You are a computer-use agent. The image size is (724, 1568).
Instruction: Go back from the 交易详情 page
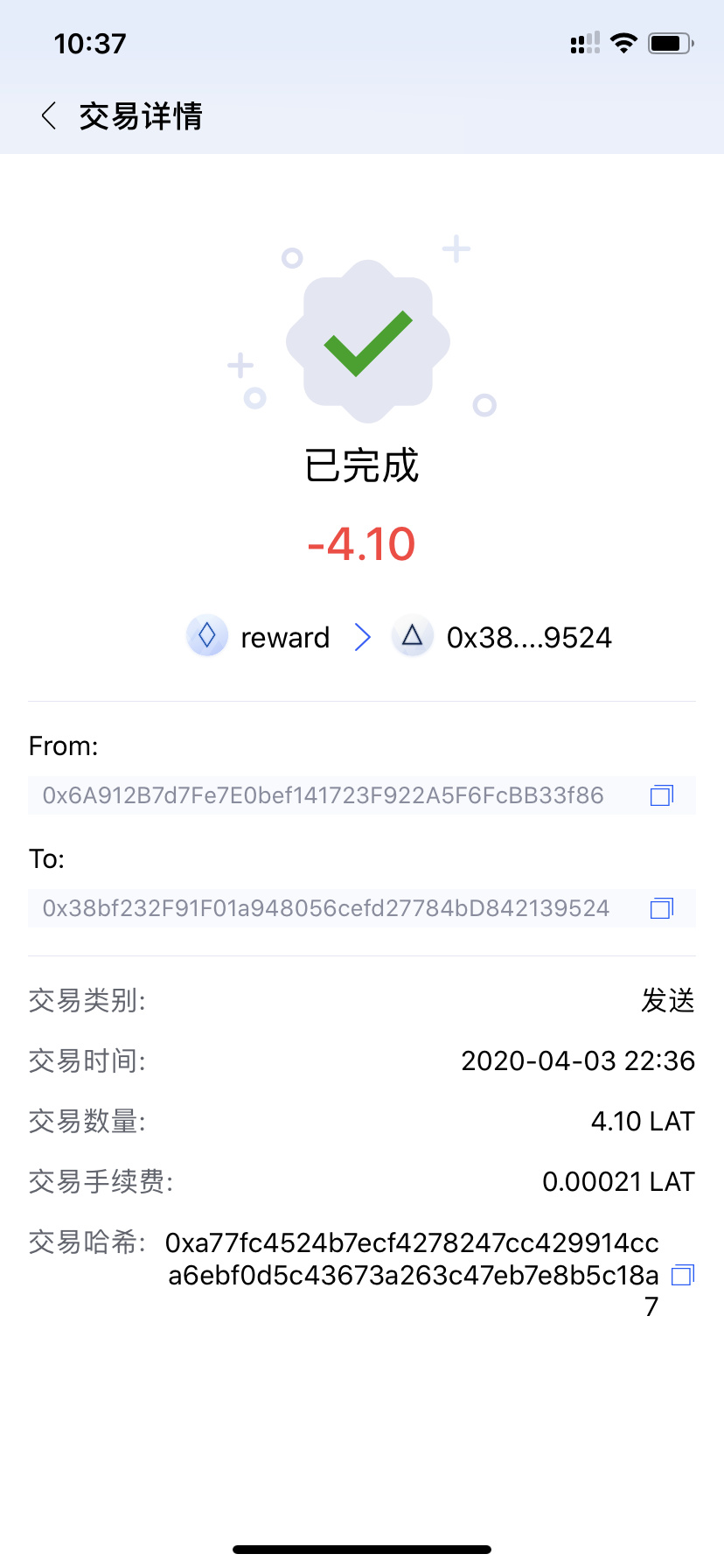pos(49,115)
